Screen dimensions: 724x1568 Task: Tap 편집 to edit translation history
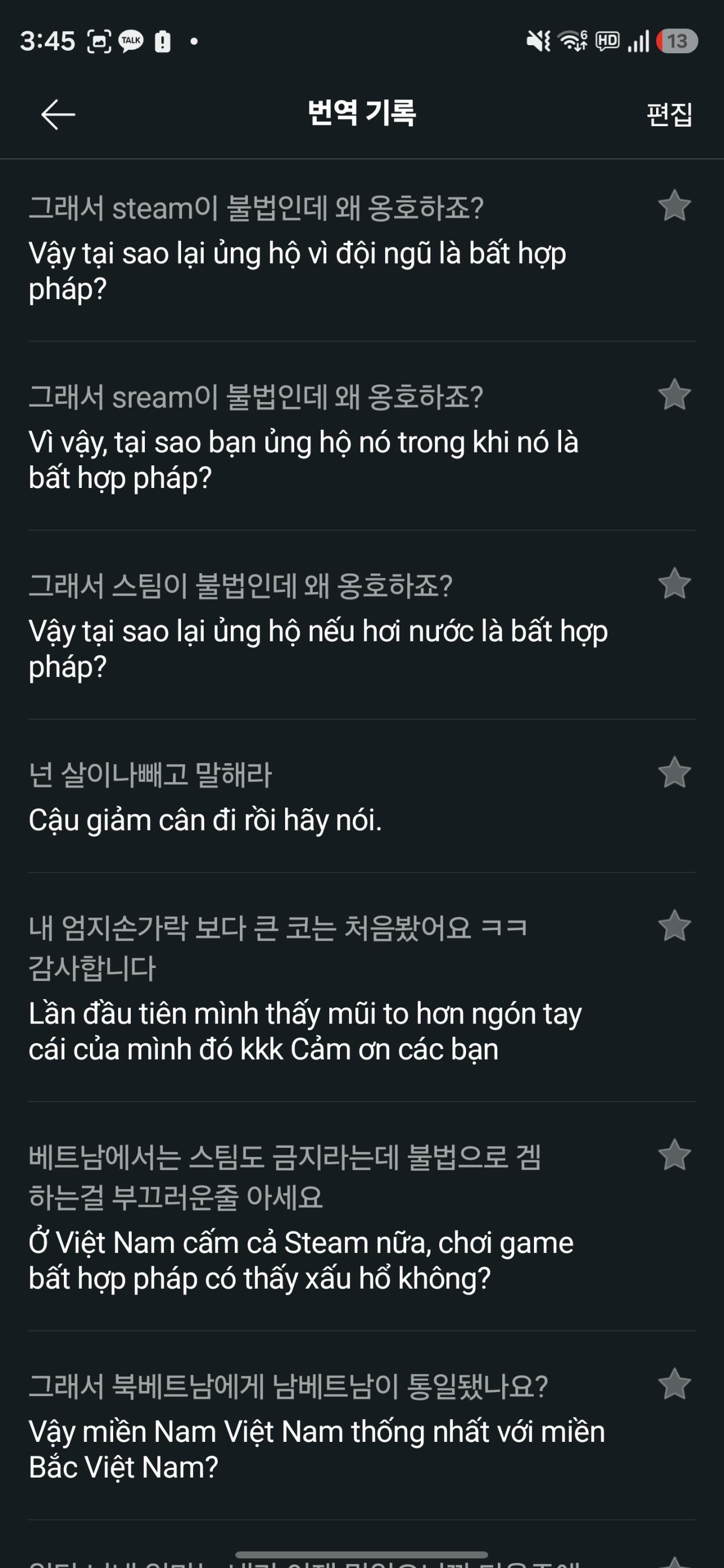pos(669,114)
